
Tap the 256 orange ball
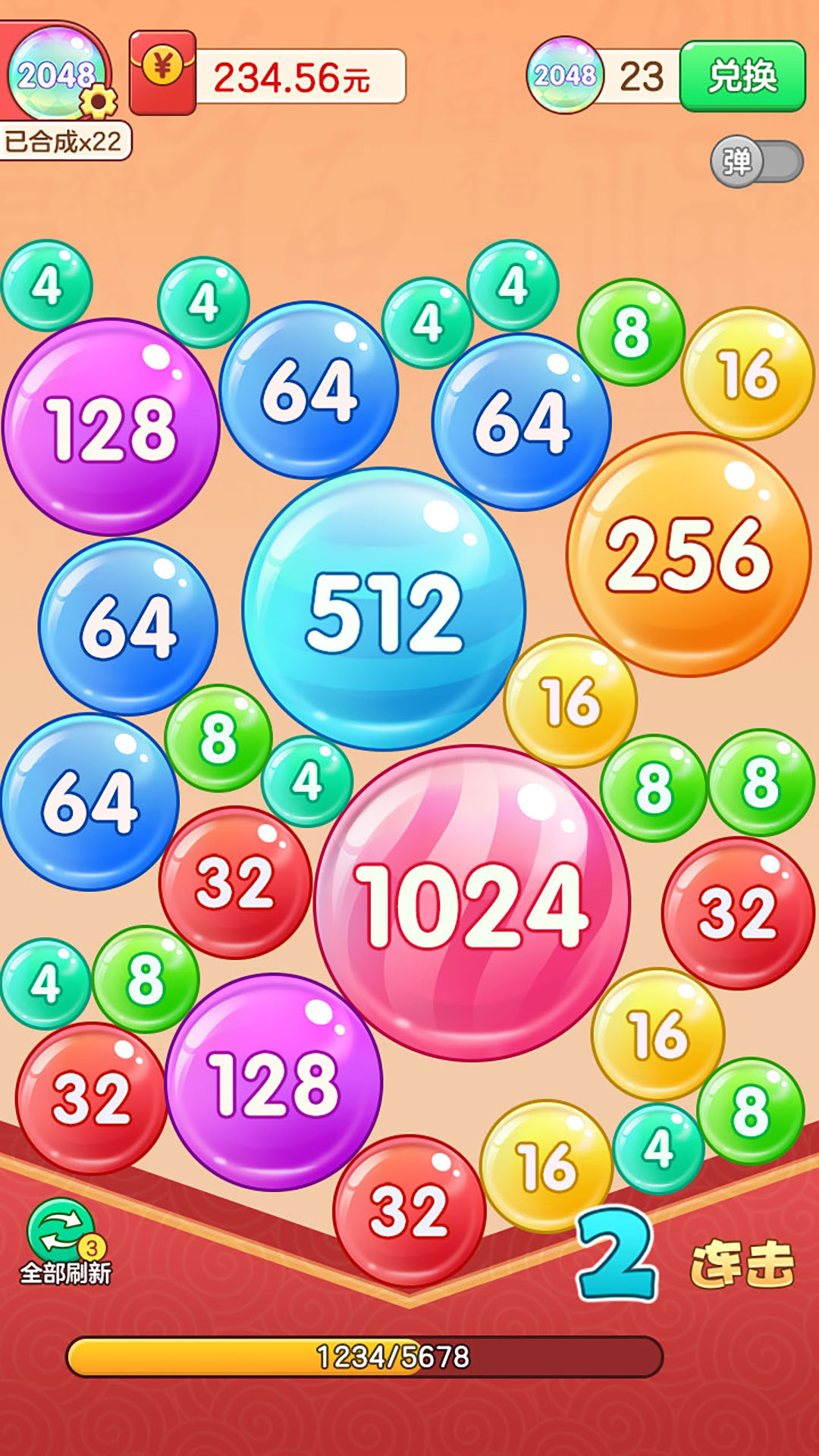pos(689,554)
